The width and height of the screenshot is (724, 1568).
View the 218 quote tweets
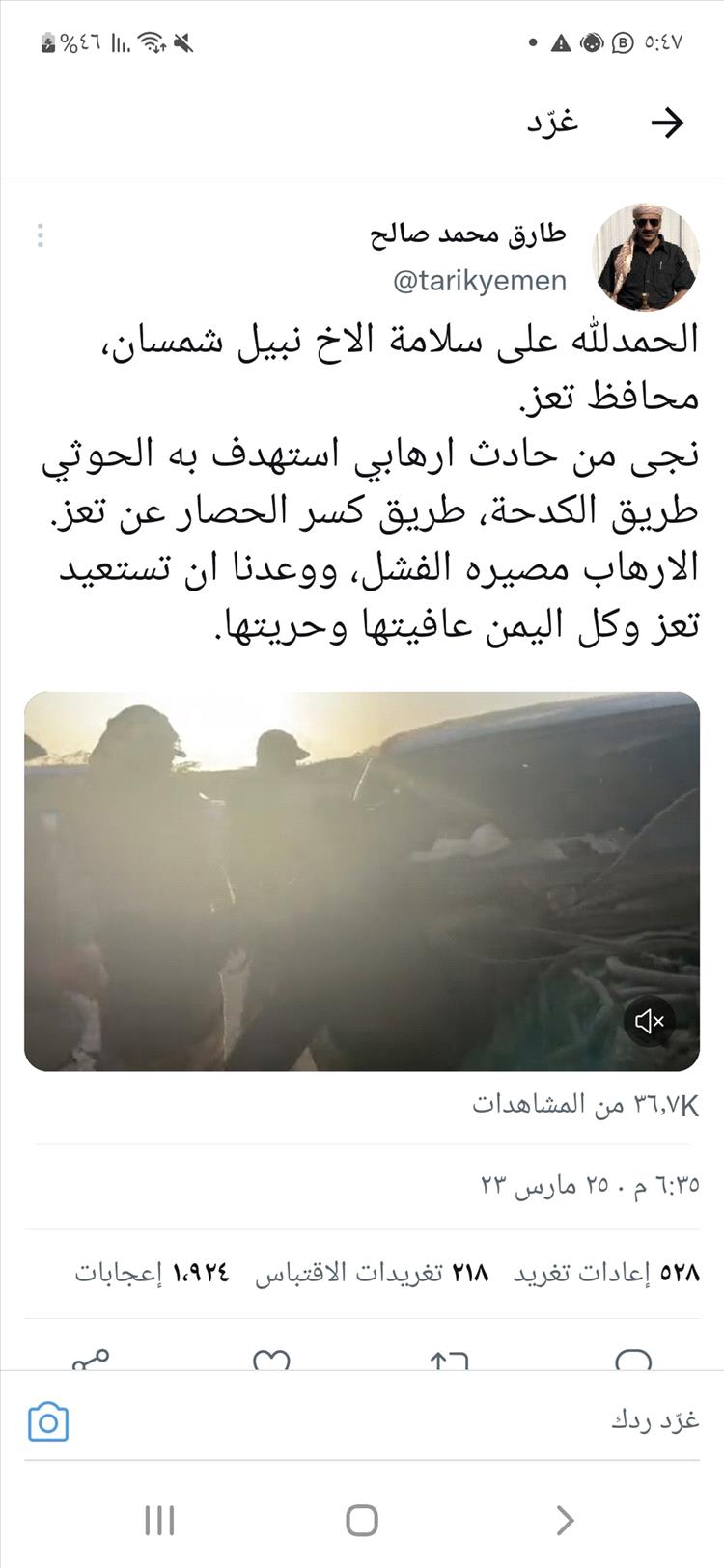pos(372,1273)
